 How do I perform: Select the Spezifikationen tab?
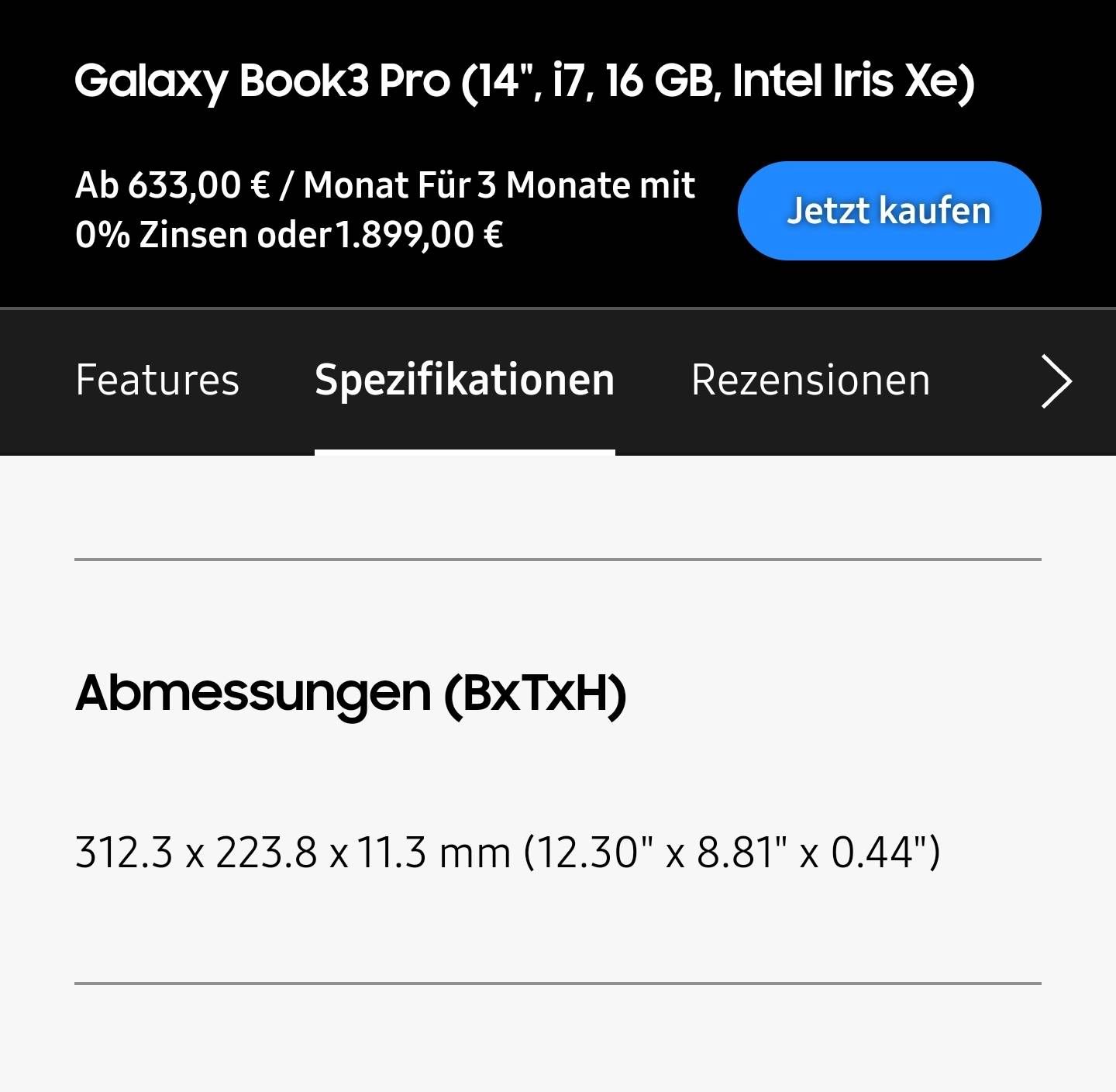point(464,381)
